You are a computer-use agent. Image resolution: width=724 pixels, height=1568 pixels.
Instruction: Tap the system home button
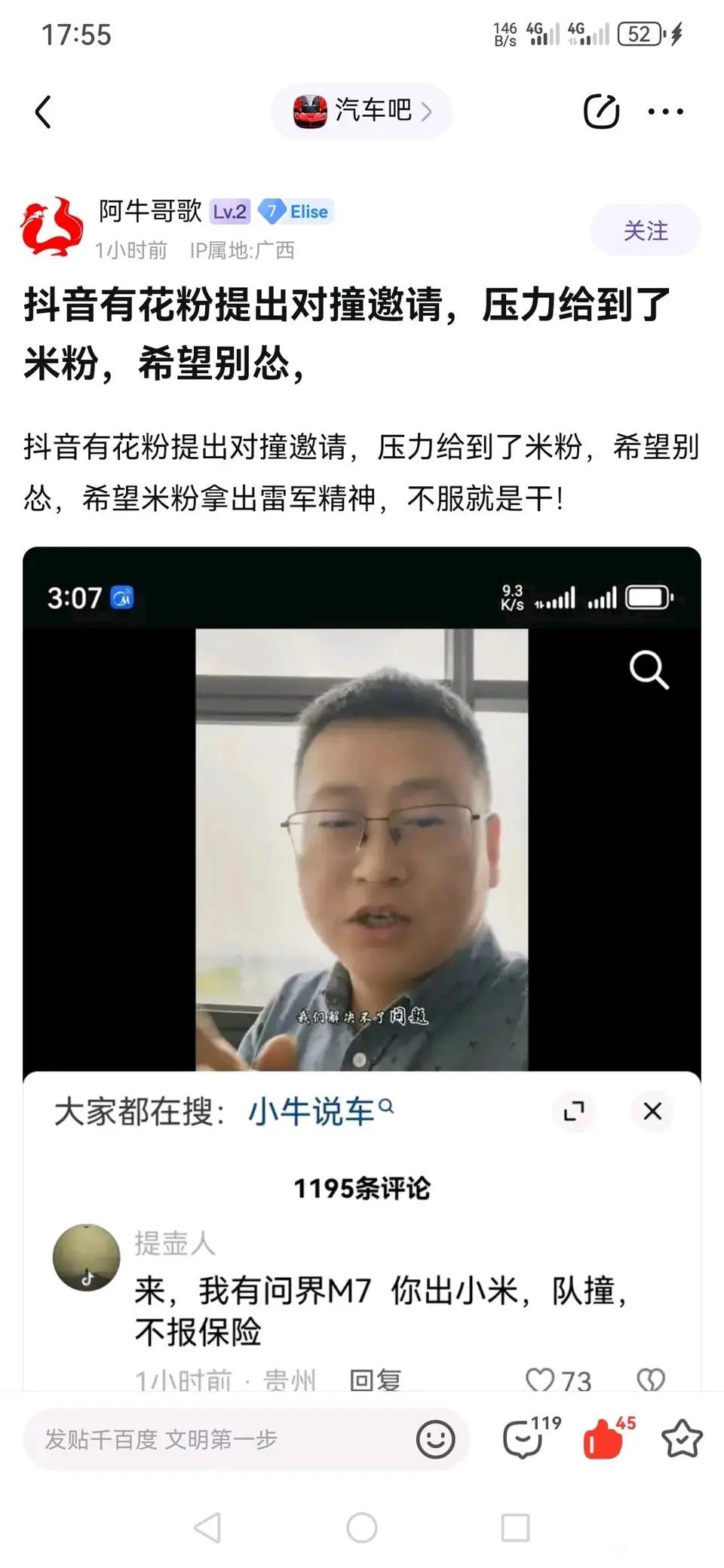[x=362, y=1528]
